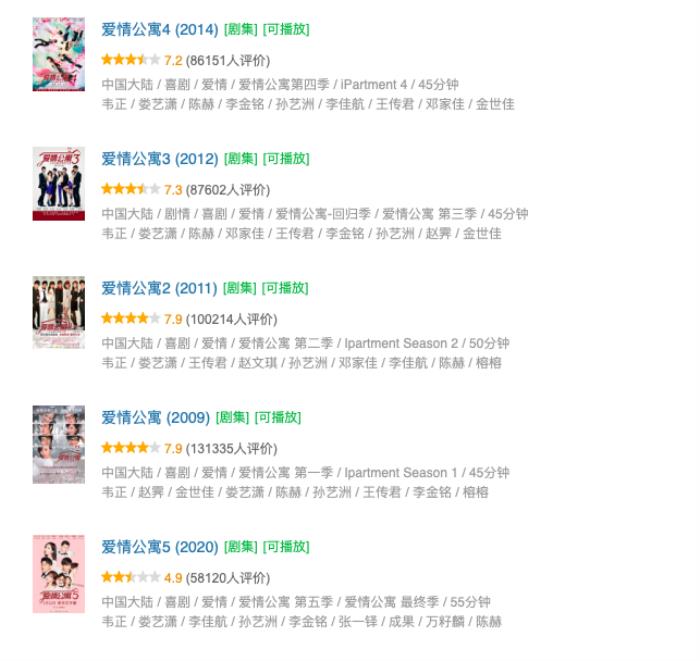Open the 爱情公寓 (2009) title link
The height and width of the screenshot is (661, 700).
click(155, 417)
